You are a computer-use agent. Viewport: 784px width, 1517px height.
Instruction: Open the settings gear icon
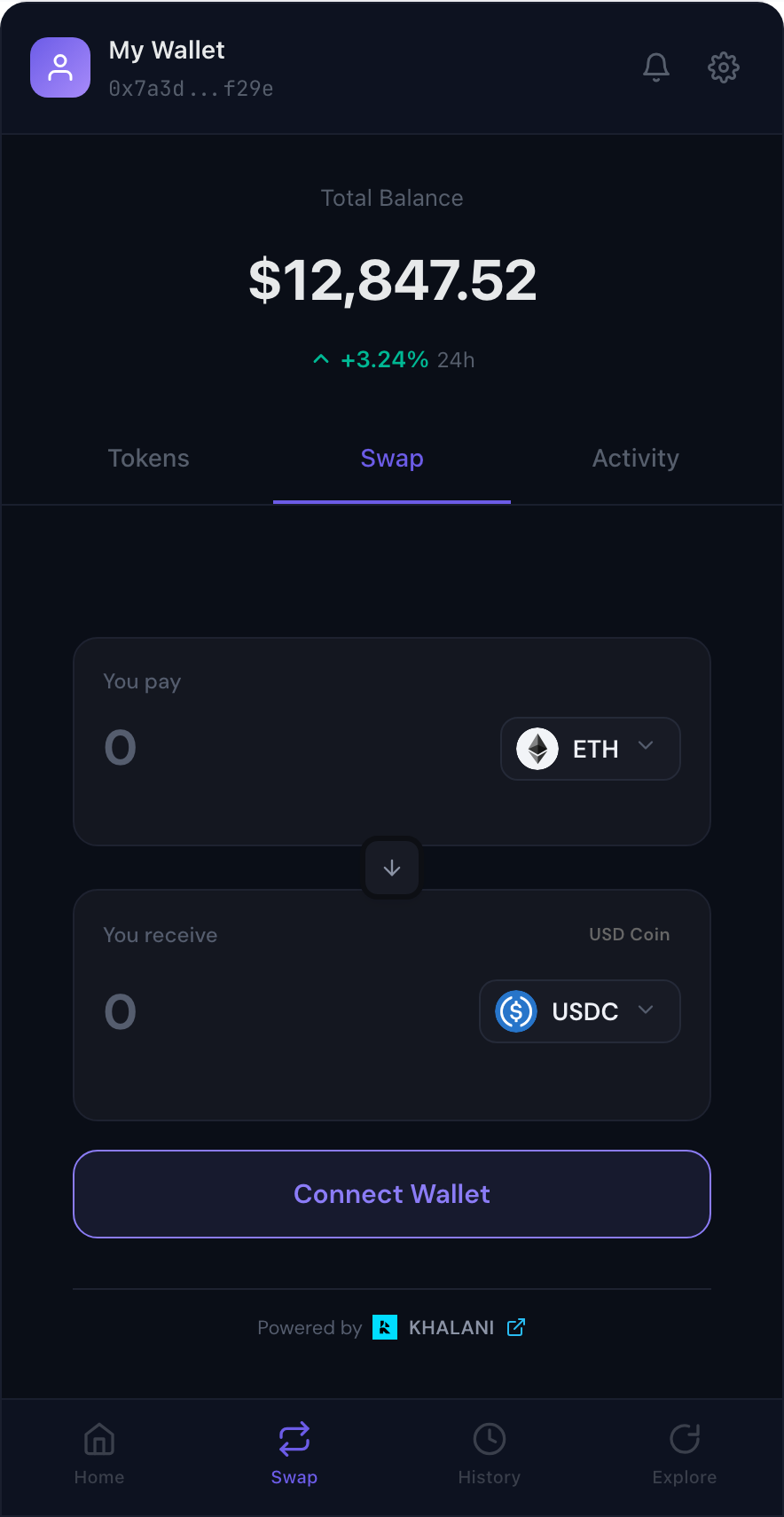coord(724,67)
